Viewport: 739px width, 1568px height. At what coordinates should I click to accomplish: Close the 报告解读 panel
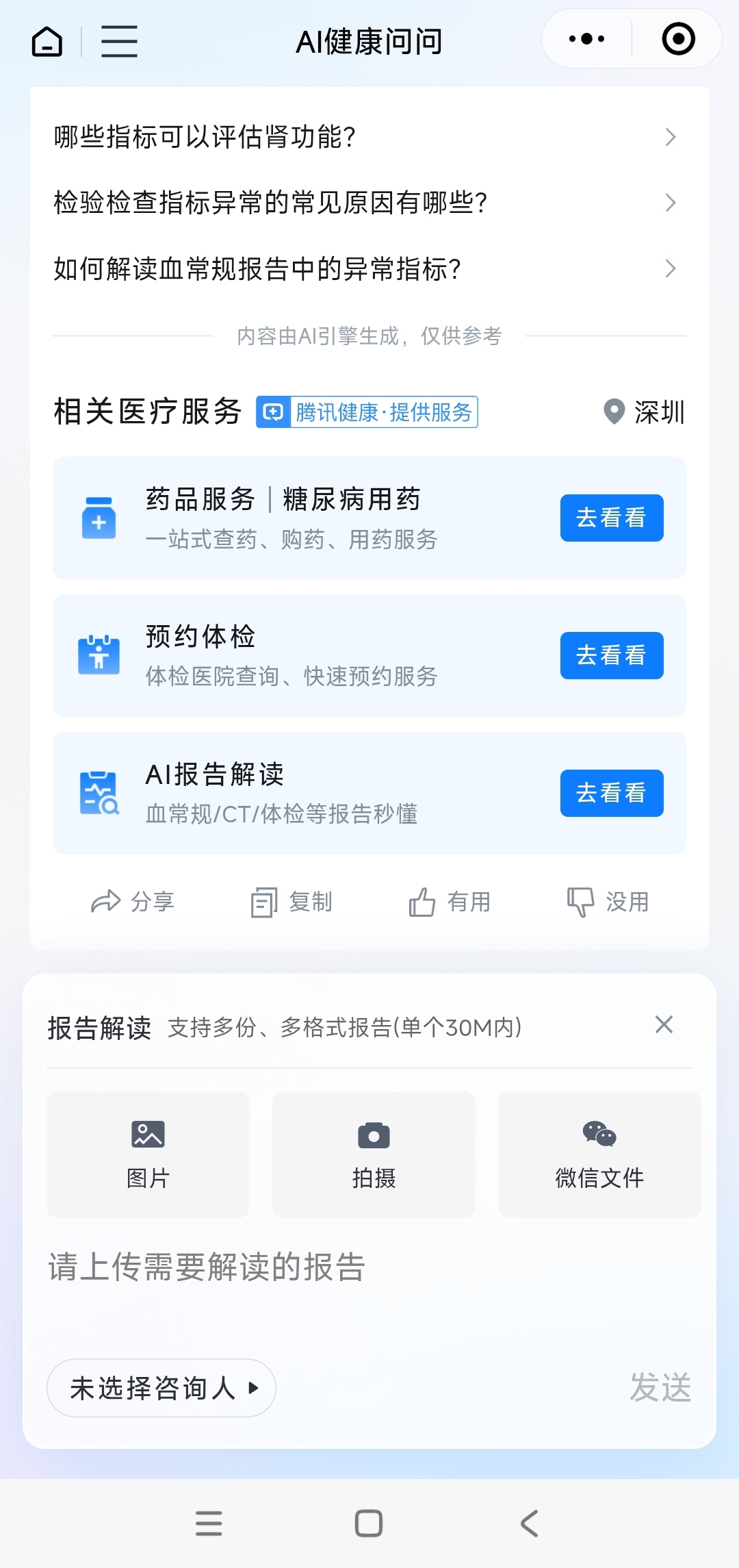[664, 1024]
